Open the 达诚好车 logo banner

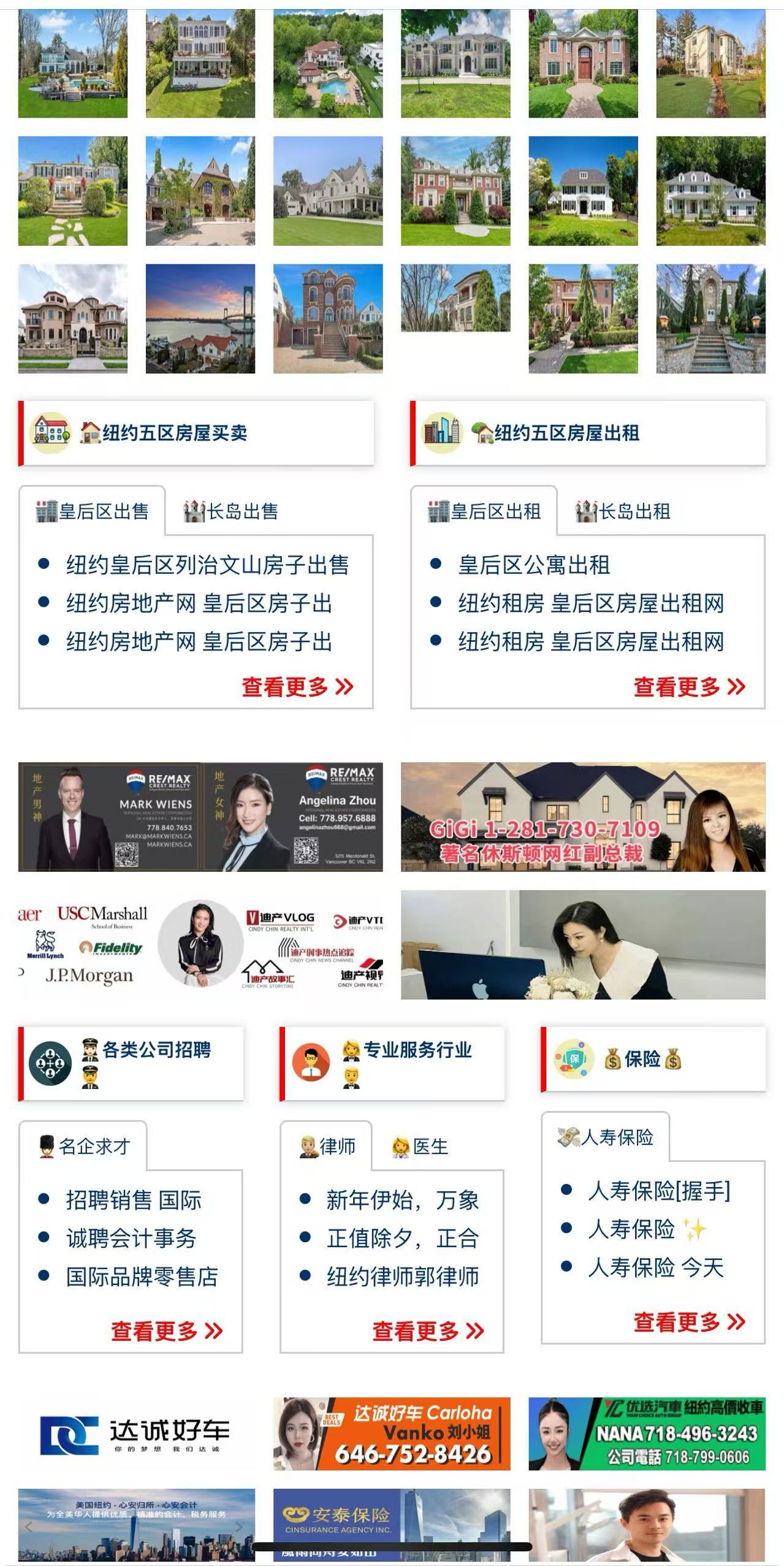click(136, 1434)
